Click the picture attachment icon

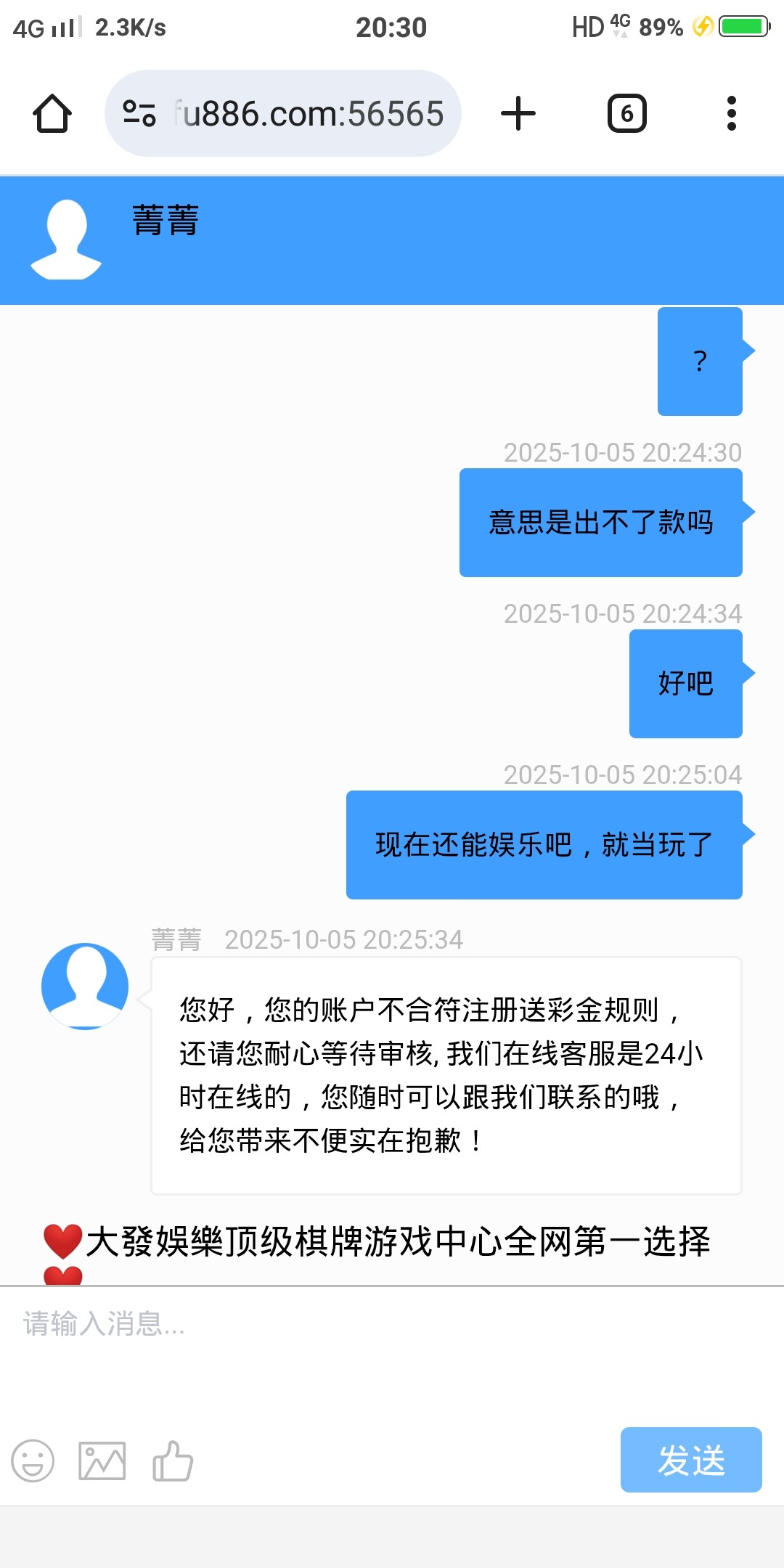(x=102, y=1461)
